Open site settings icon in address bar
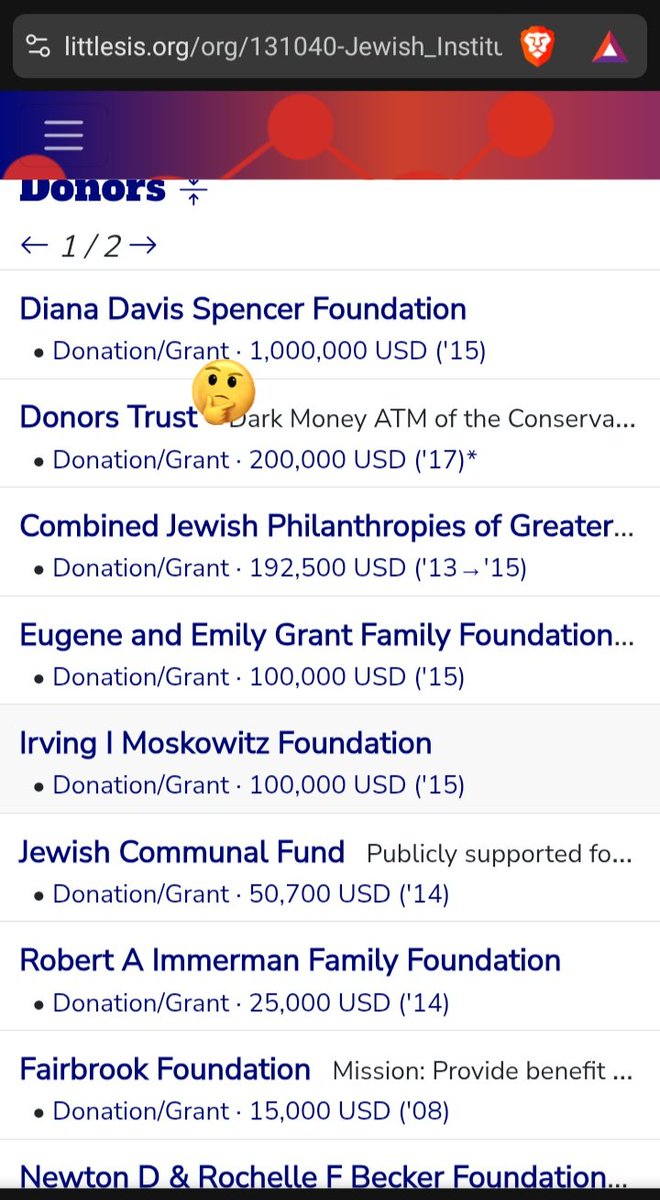The height and width of the screenshot is (1200, 660). pyautogui.click(x=38, y=46)
